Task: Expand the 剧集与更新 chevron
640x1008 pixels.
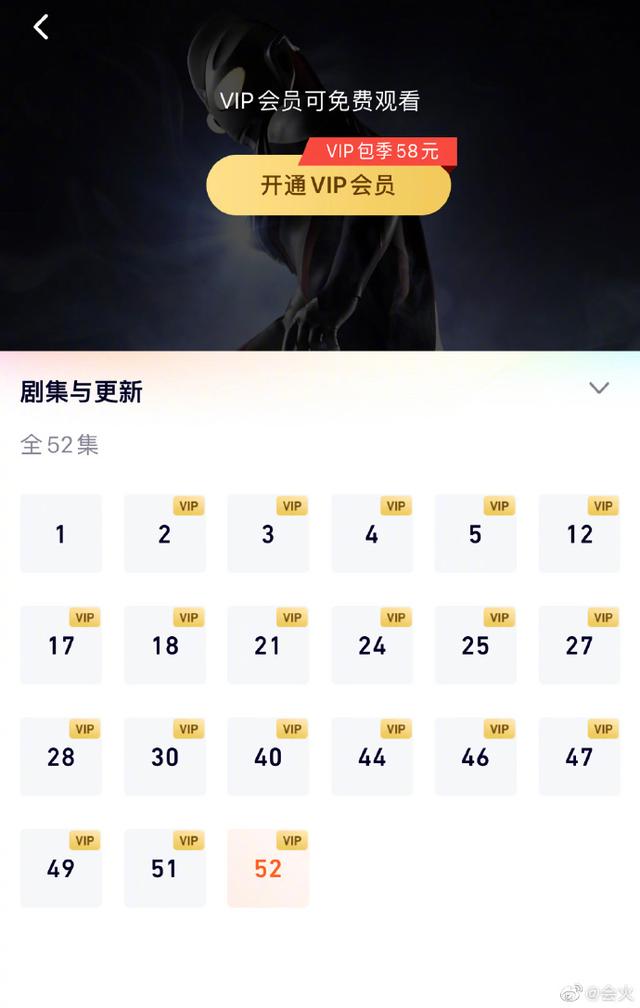Action: (599, 388)
